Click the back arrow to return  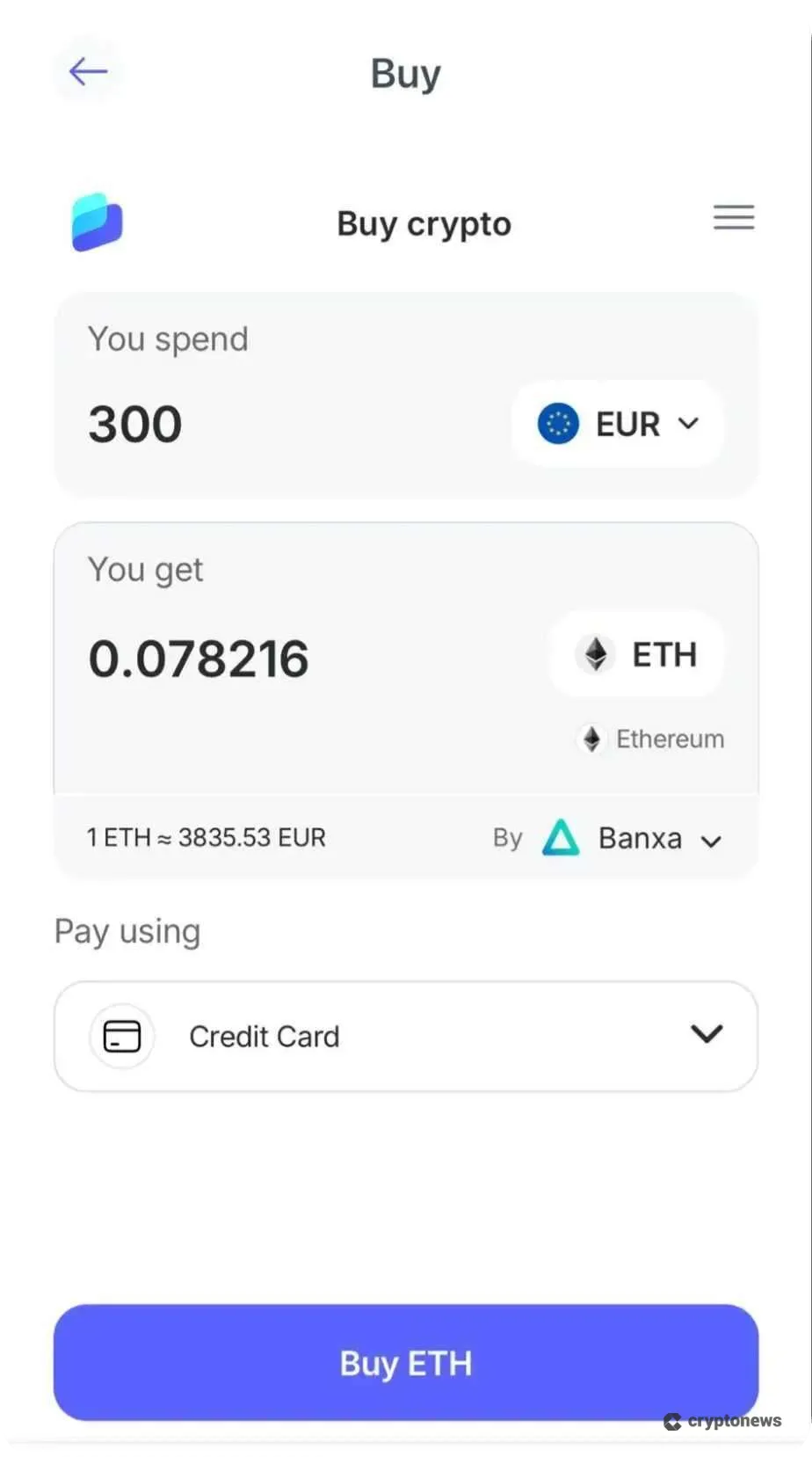pyautogui.click(x=87, y=70)
